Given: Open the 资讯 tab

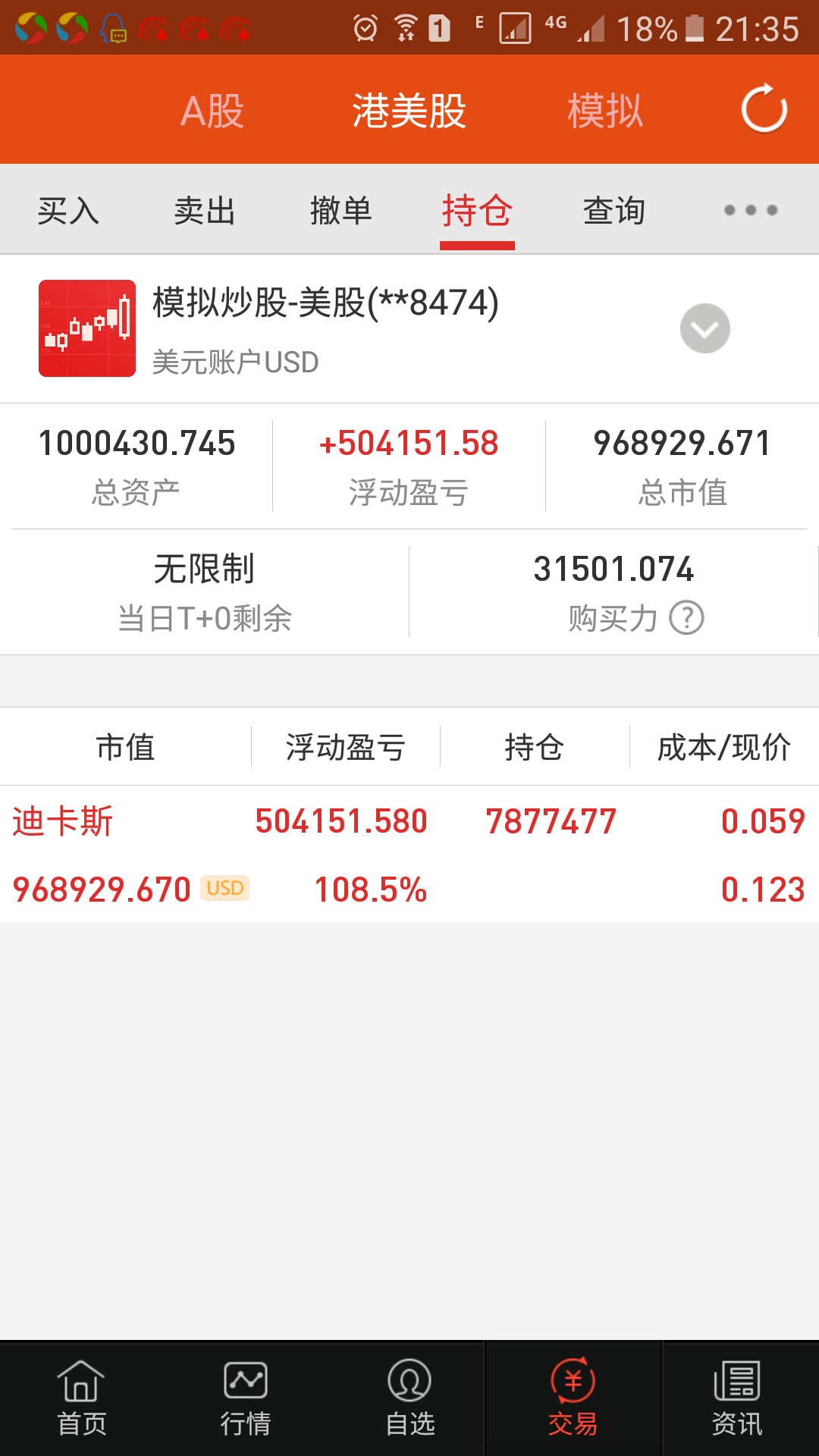Looking at the screenshot, I should point(737,1398).
